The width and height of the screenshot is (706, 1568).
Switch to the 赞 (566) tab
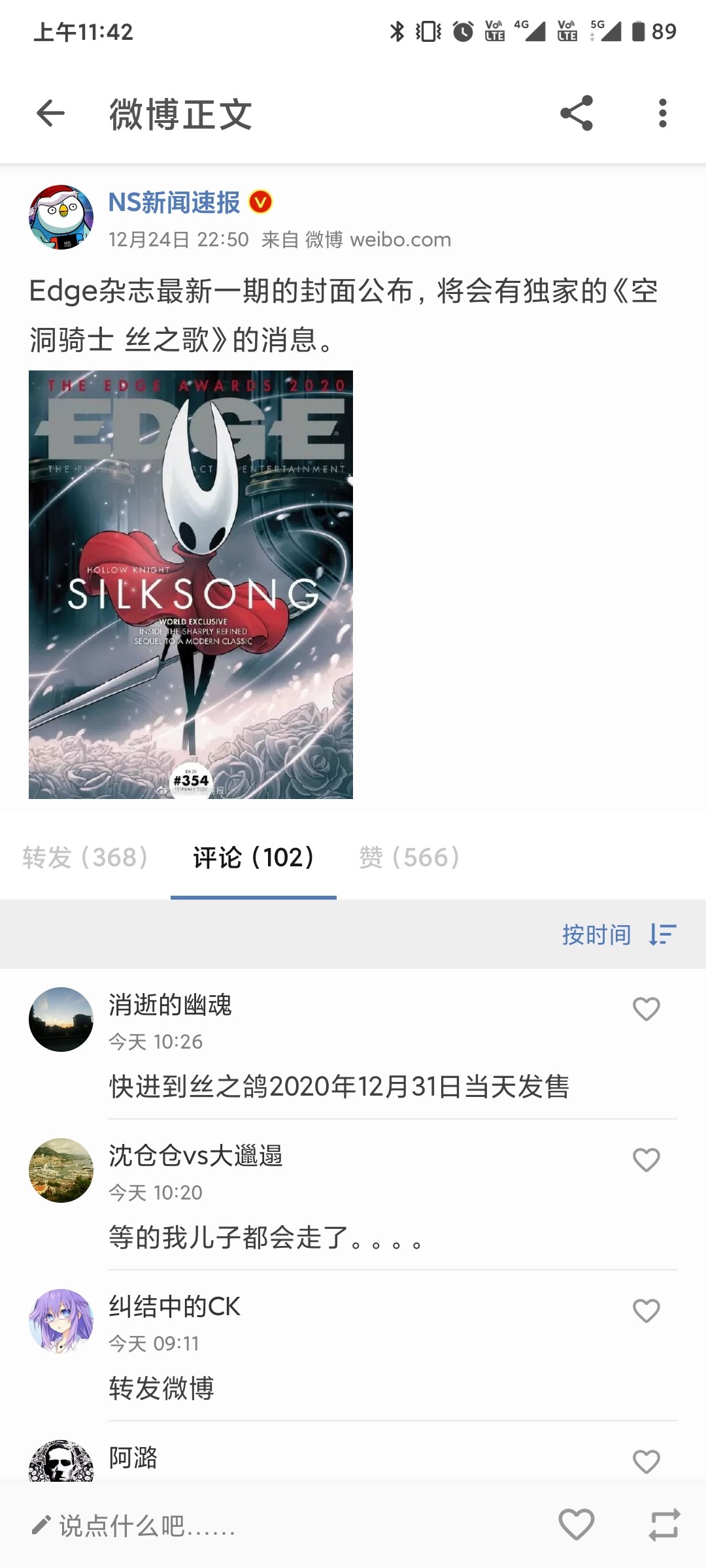click(409, 857)
